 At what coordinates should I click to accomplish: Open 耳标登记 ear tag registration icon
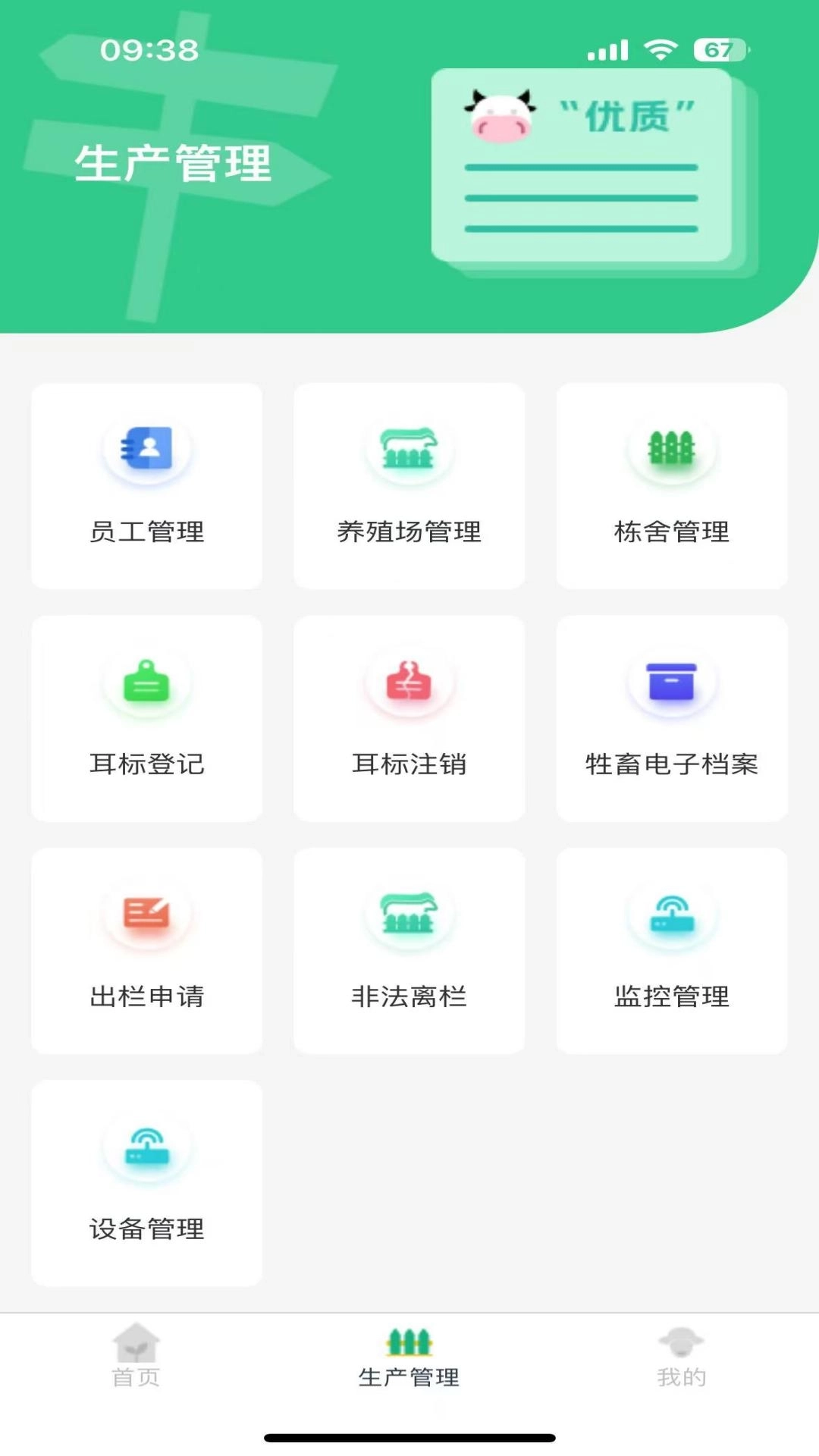pos(146,682)
